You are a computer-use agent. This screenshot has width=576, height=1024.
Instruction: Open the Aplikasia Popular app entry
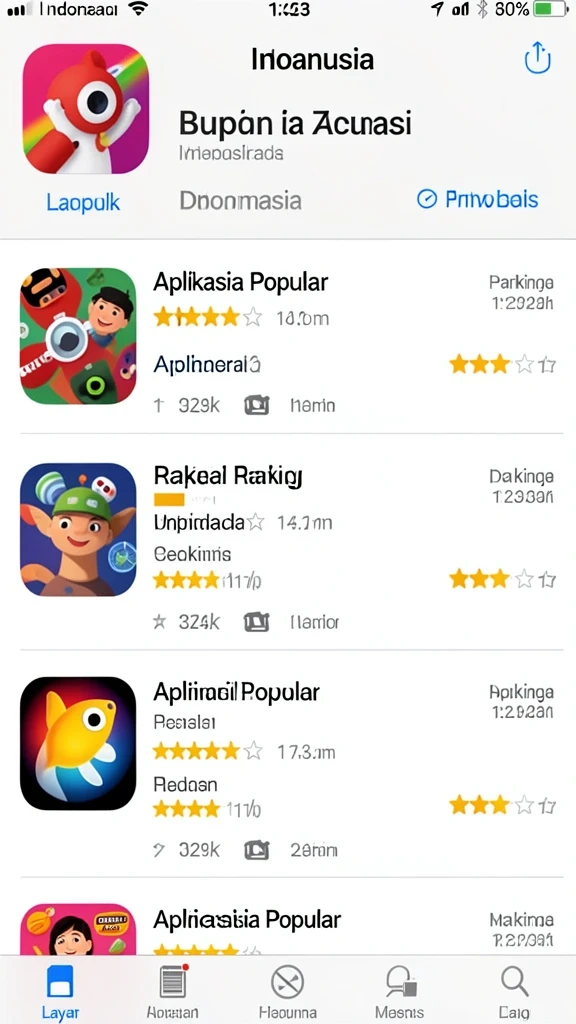click(288, 336)
